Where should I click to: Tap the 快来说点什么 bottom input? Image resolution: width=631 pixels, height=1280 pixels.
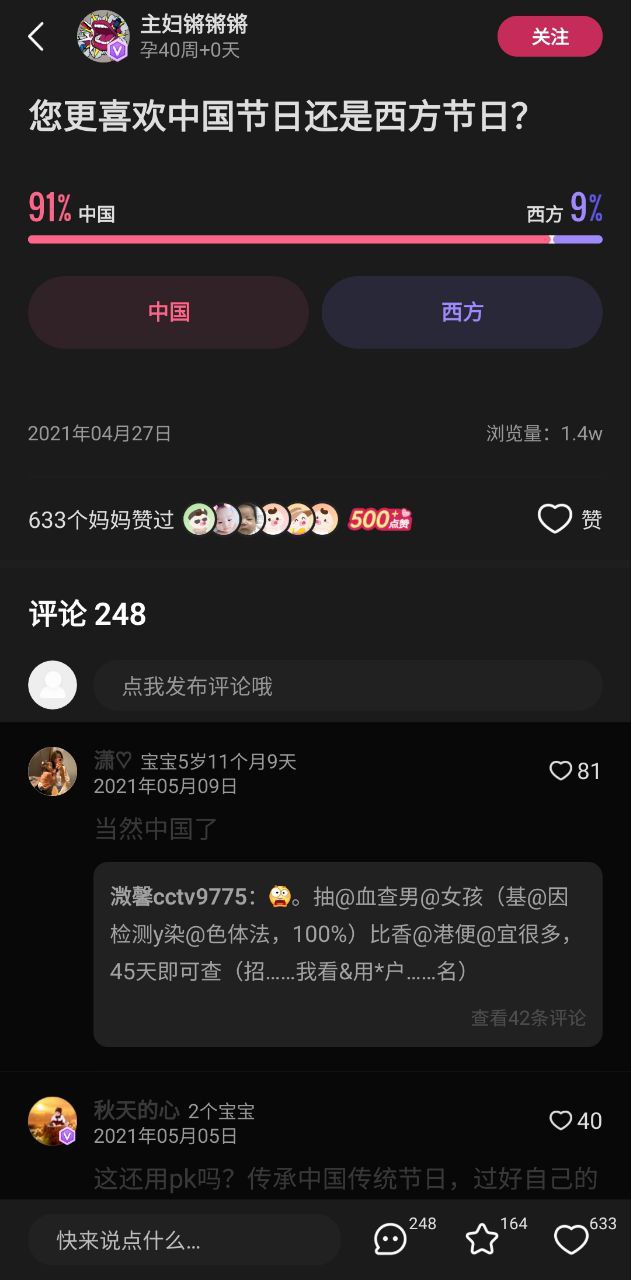184,1240
